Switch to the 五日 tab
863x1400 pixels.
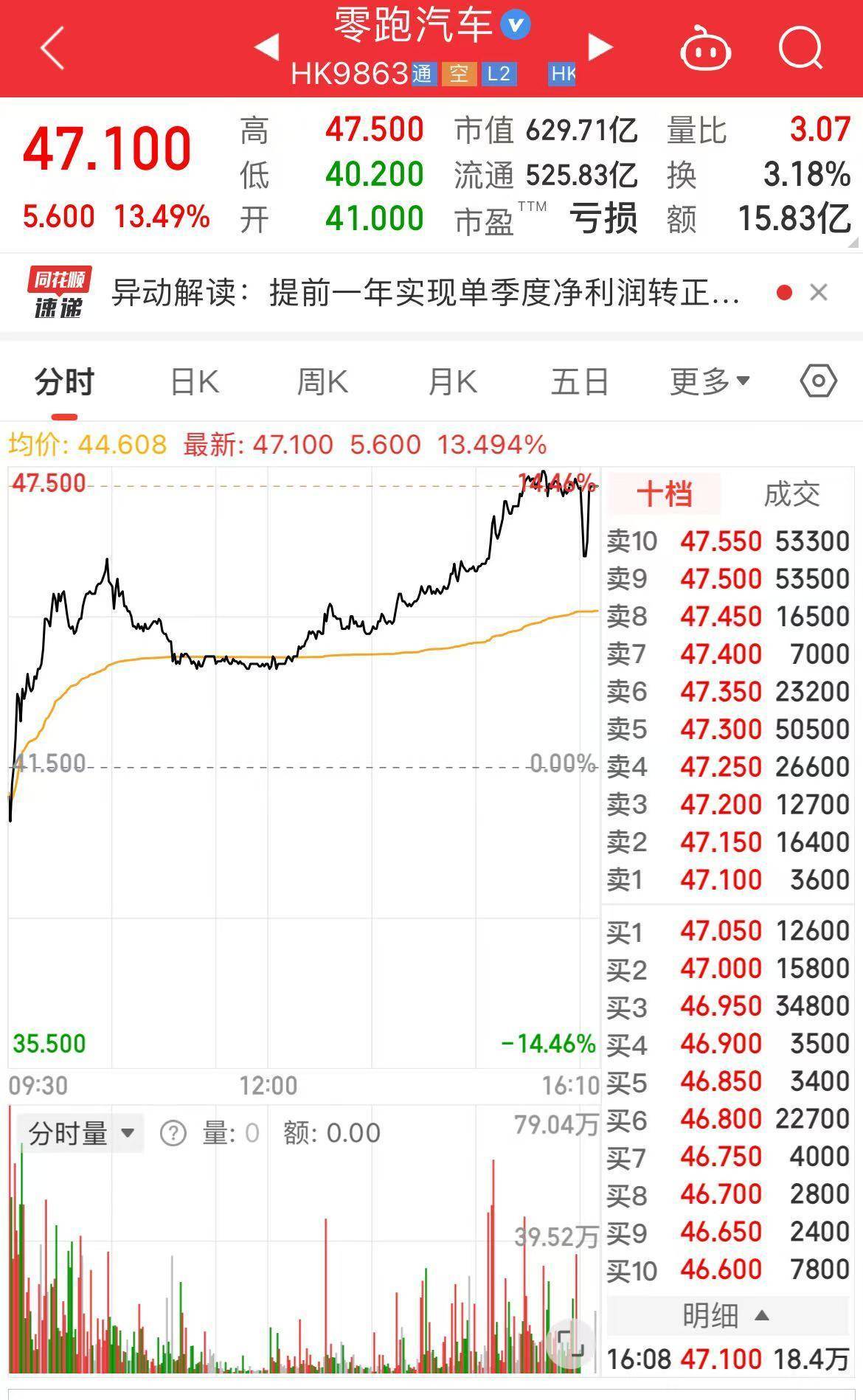(580, 382)
